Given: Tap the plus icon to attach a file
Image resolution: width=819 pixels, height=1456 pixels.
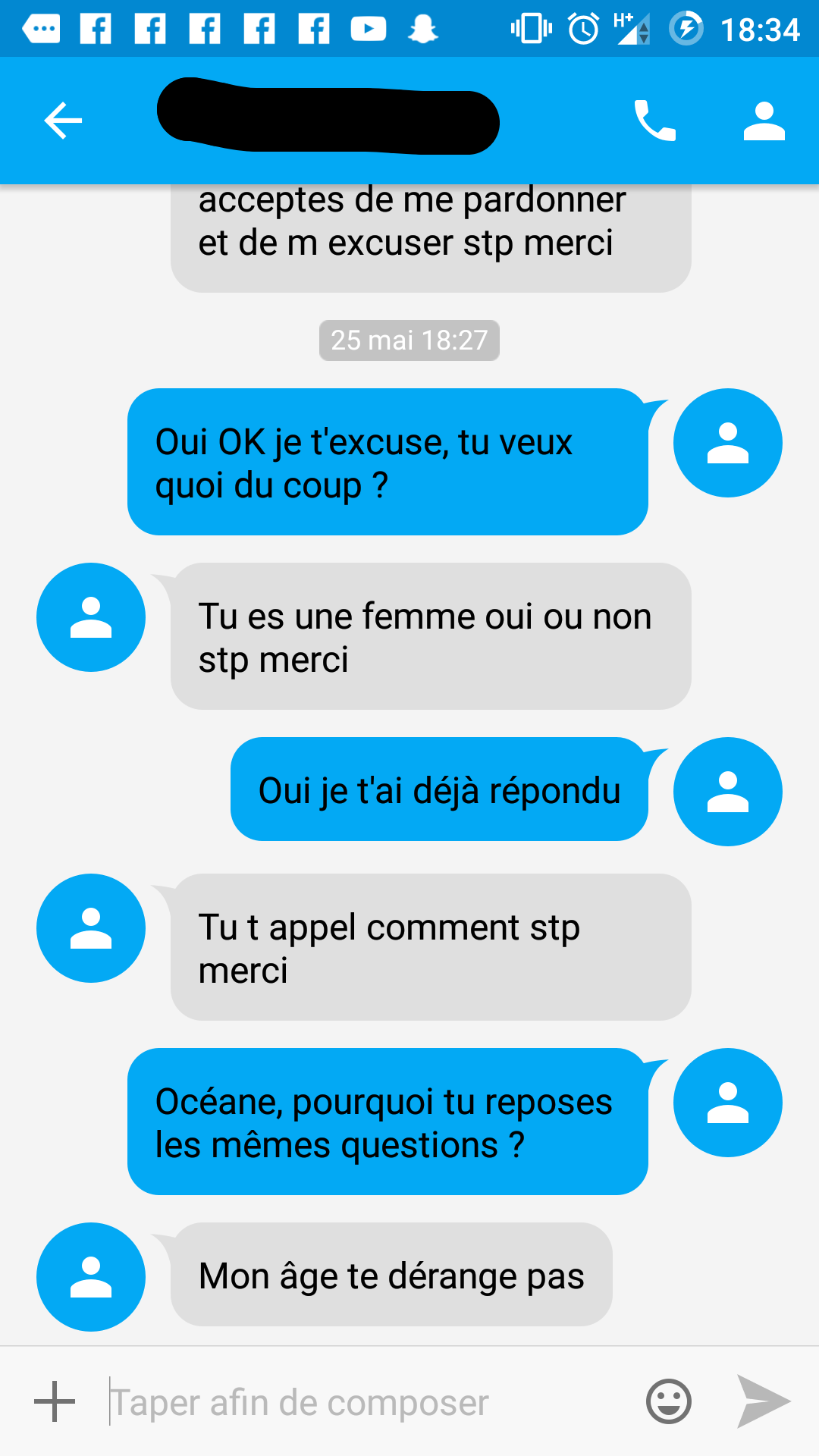Looking at the screenshot, I should click(55, 1401).
